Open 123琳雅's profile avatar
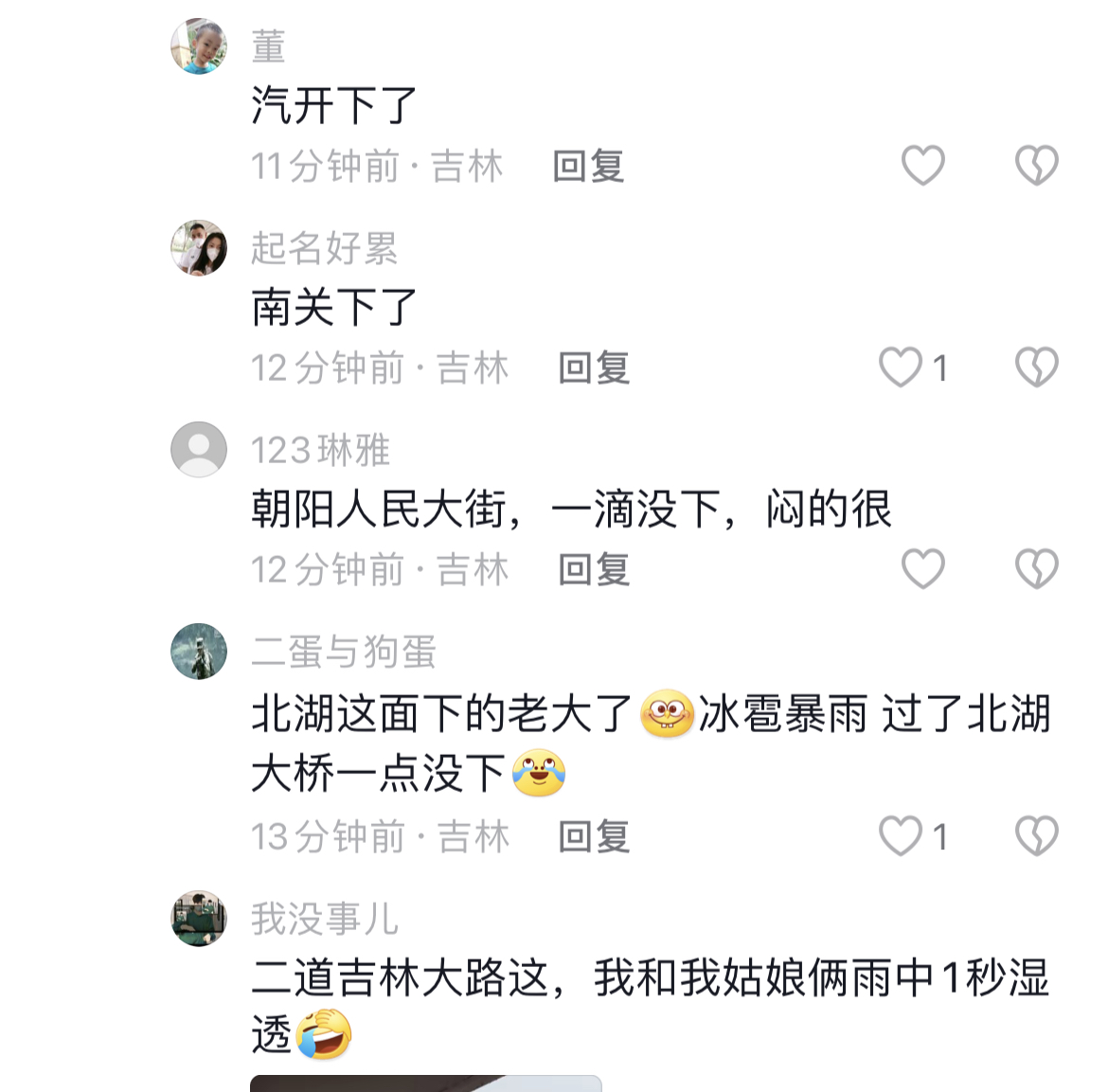 point(199,449)
